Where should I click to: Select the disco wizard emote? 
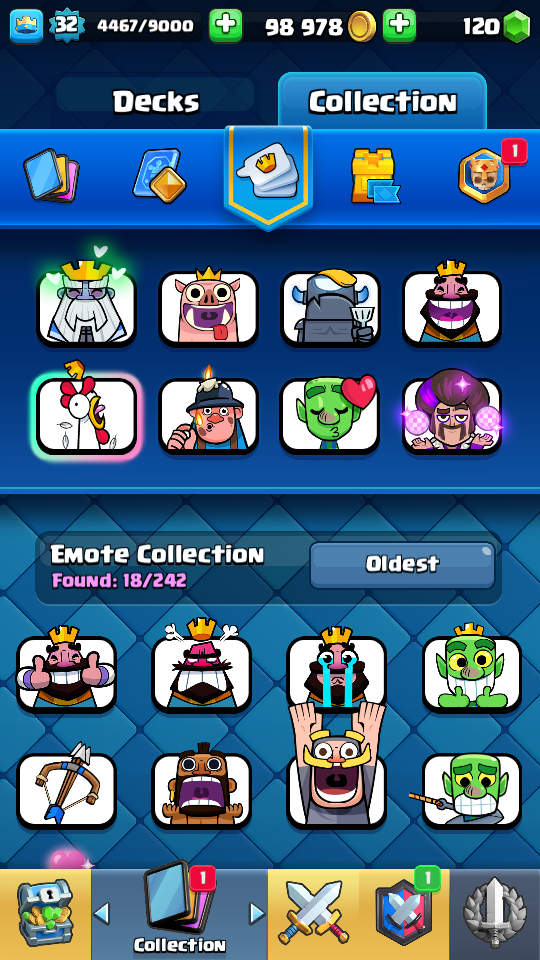click(452, 412)
